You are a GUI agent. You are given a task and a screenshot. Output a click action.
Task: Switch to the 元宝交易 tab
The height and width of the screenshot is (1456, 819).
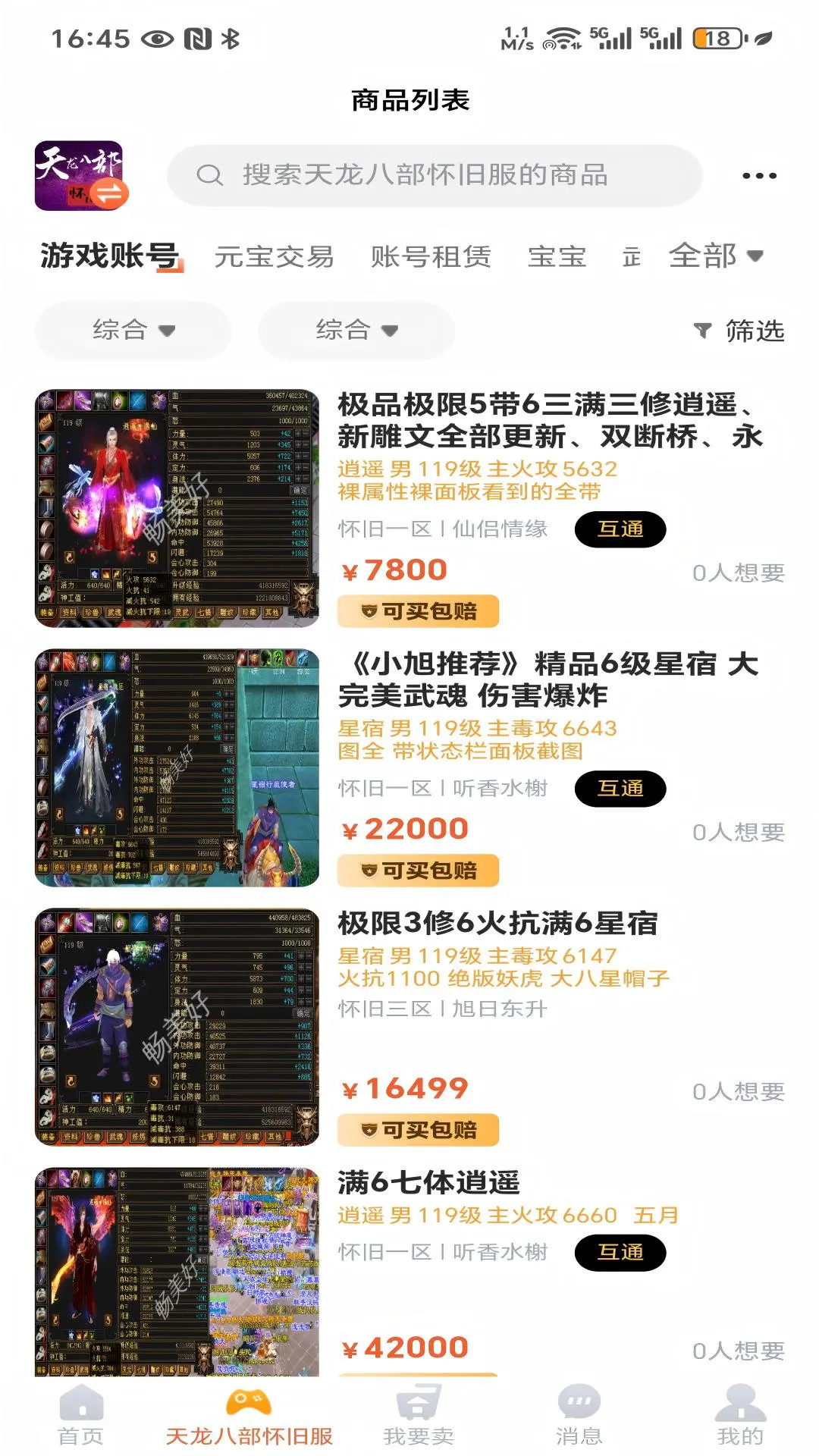(274, 257)
